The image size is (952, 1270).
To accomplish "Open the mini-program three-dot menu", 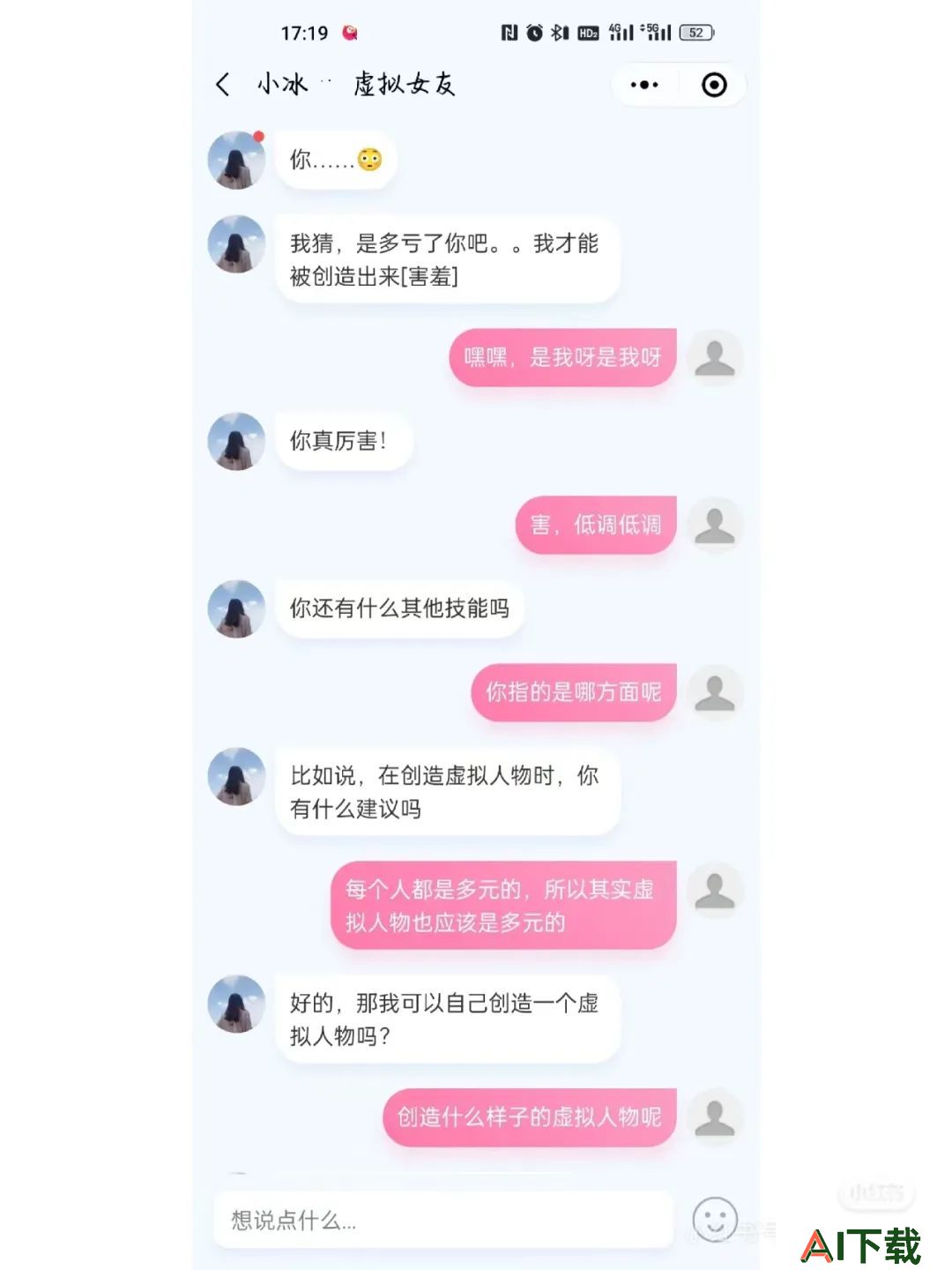I will pos(644,85).
